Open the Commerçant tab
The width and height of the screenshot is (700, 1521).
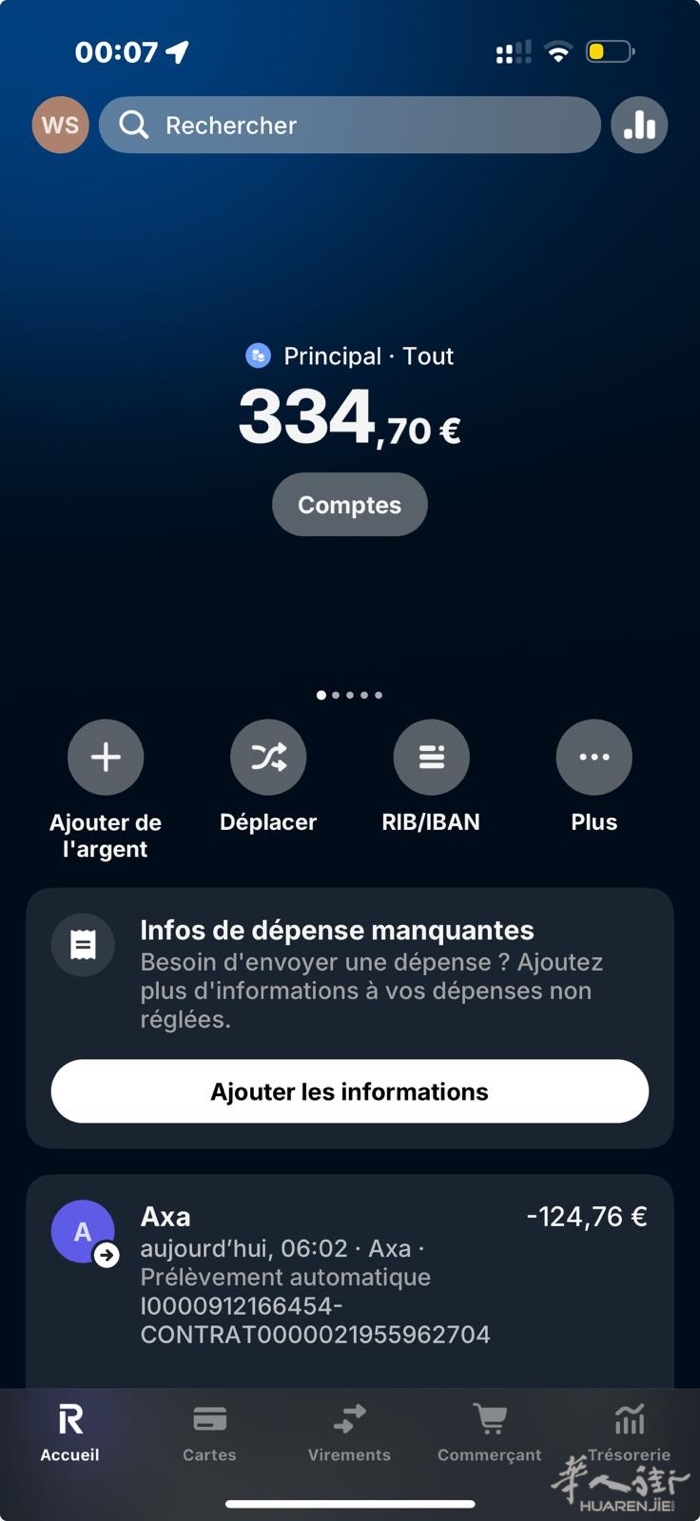pyautogui.click(x=489, y=1432)
